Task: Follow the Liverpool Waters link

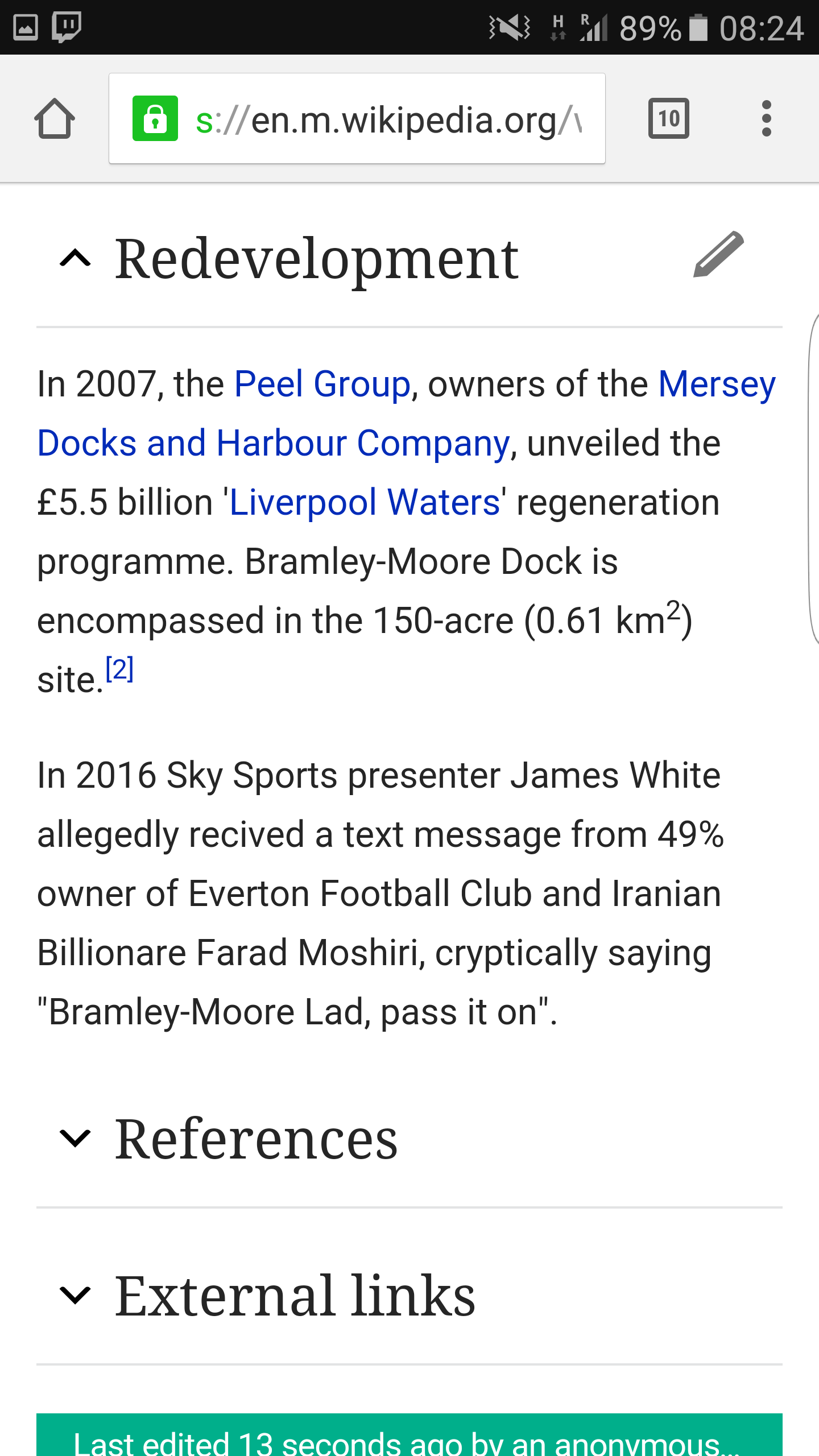Action: tap(364, 503)
